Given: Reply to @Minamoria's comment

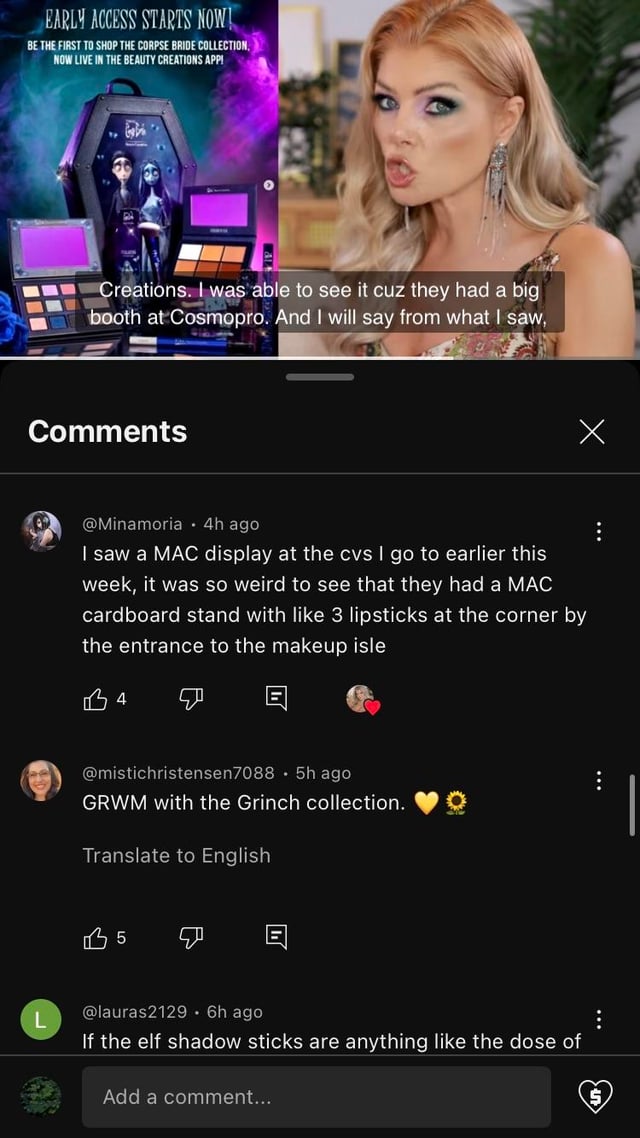Looking at the screenshot, I should pos(276,699).
